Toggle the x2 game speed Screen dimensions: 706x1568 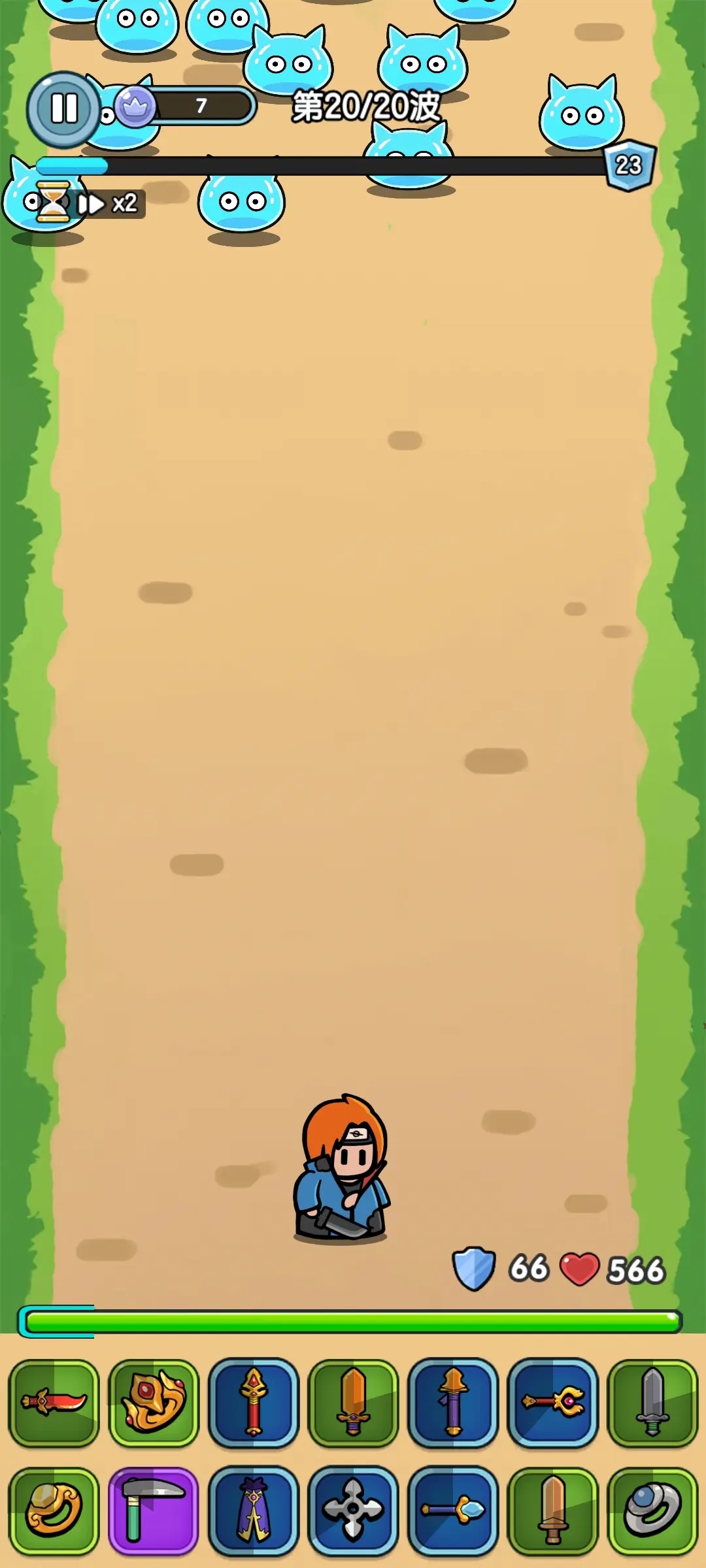tap(108, 204)
